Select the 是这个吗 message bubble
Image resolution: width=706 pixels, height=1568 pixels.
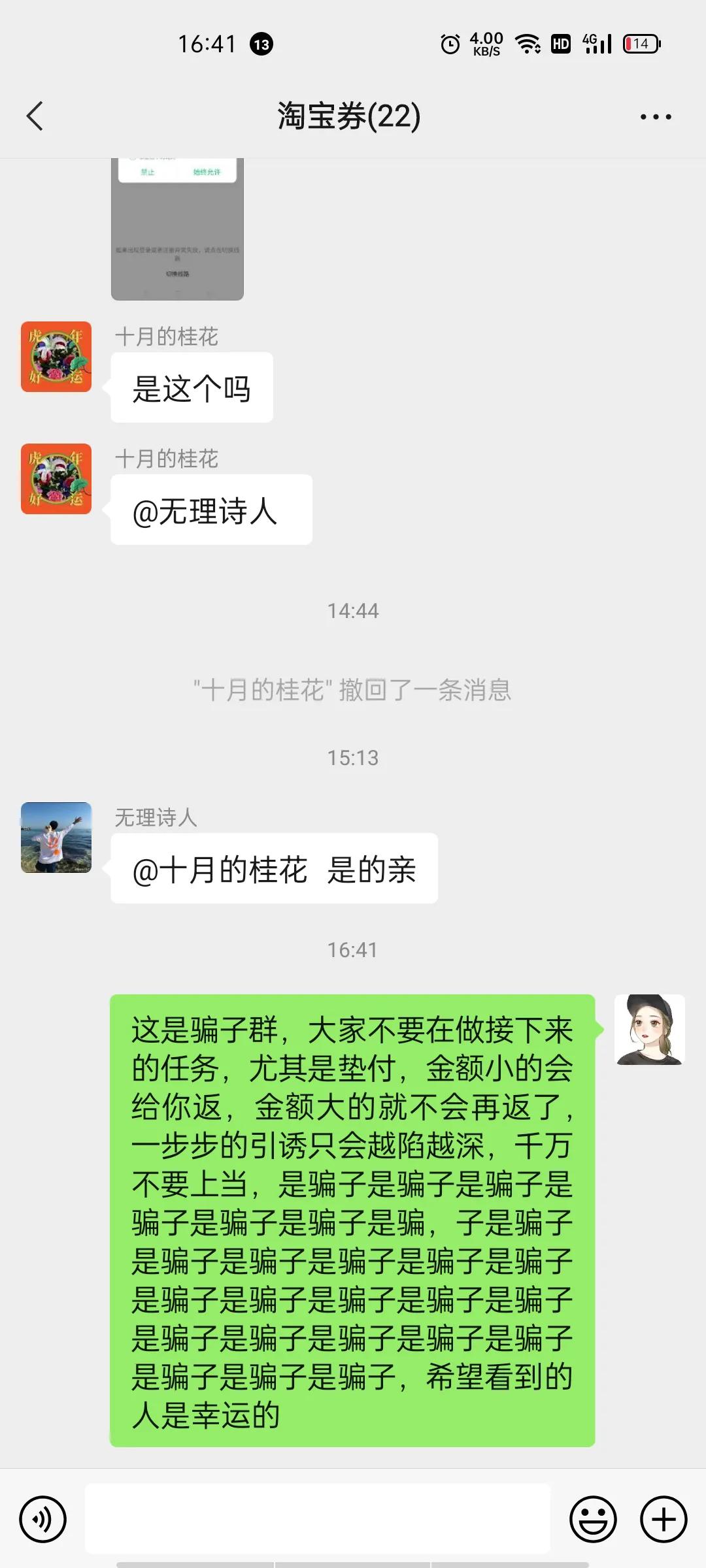pos(192,387)
